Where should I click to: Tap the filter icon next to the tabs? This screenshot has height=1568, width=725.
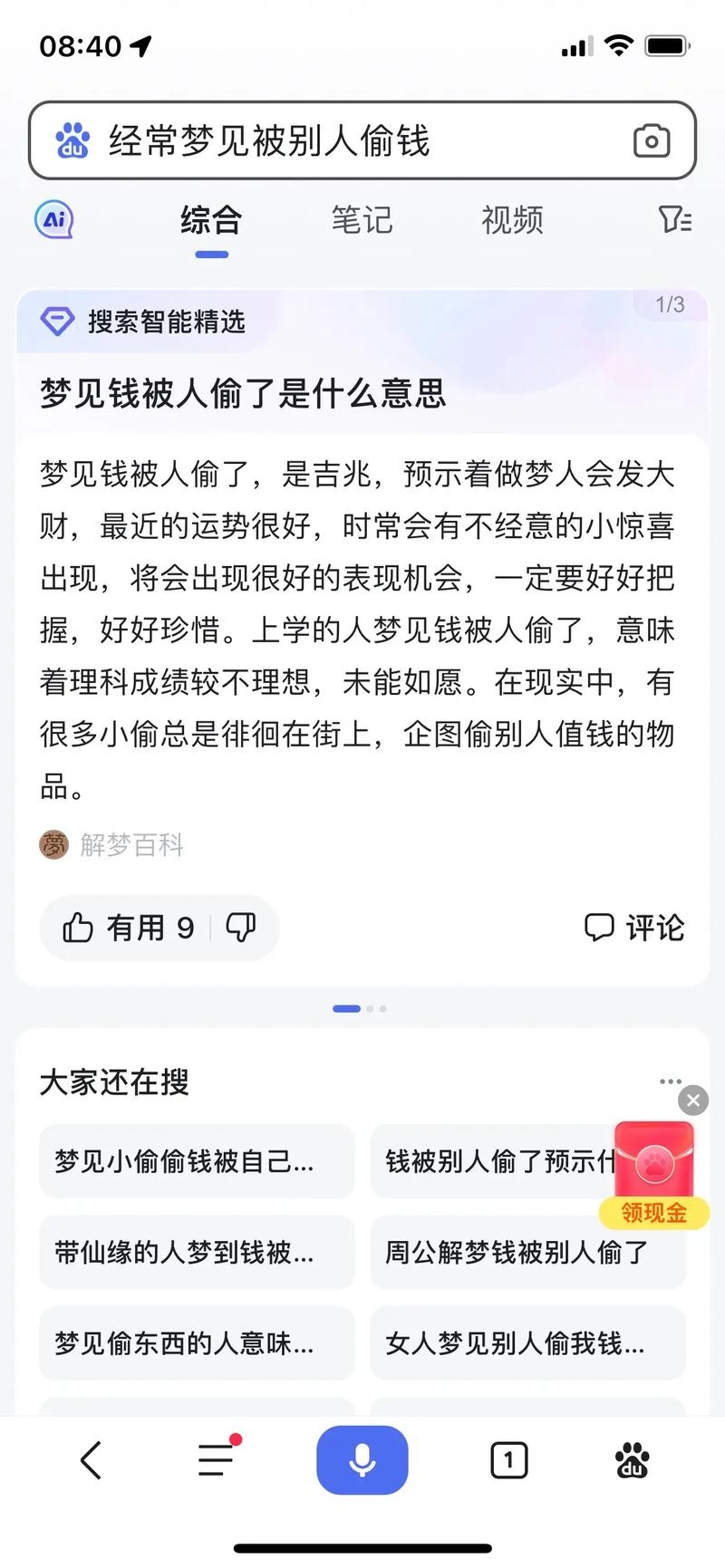(672, 219)
